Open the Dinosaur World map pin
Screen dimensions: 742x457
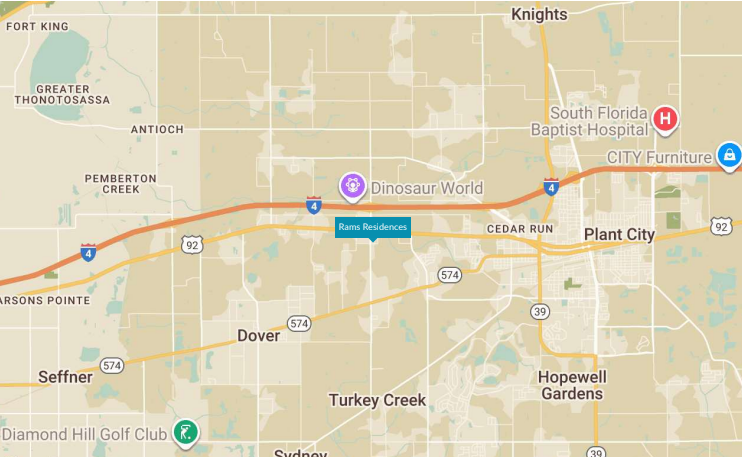[x=351, y=185]
